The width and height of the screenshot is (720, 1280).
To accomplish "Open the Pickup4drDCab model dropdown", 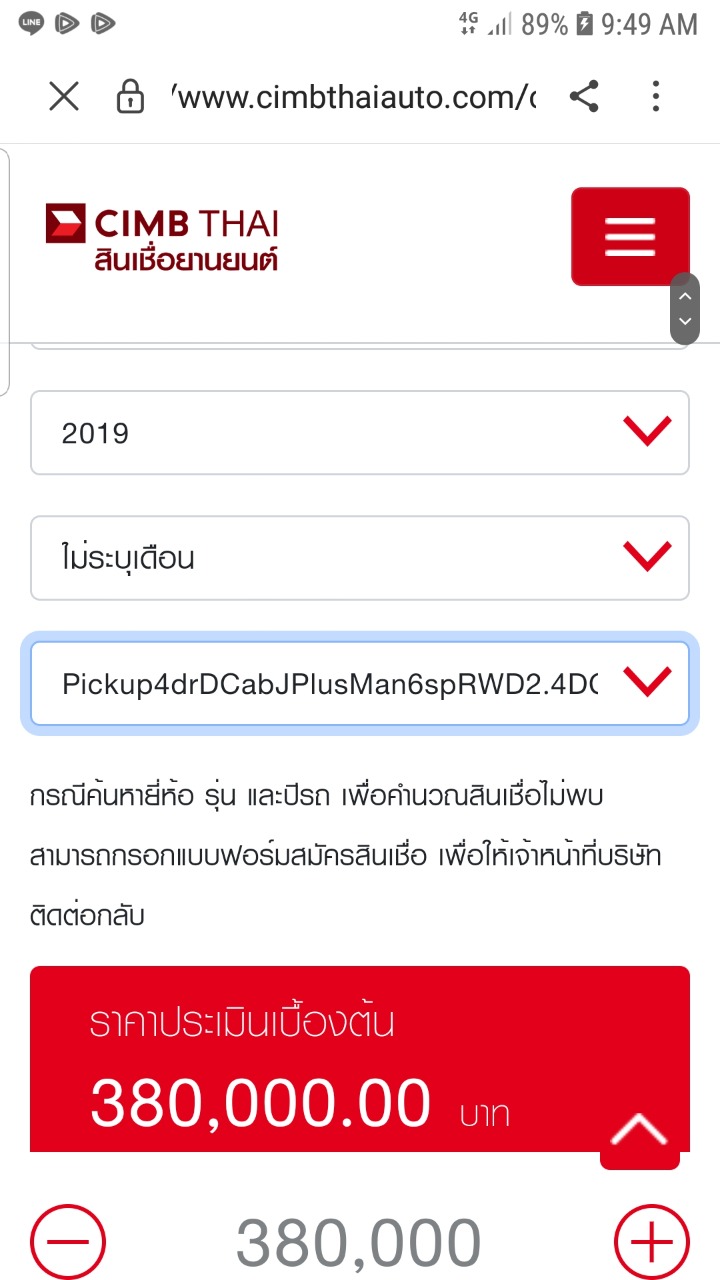I will [x=359, y=683].
